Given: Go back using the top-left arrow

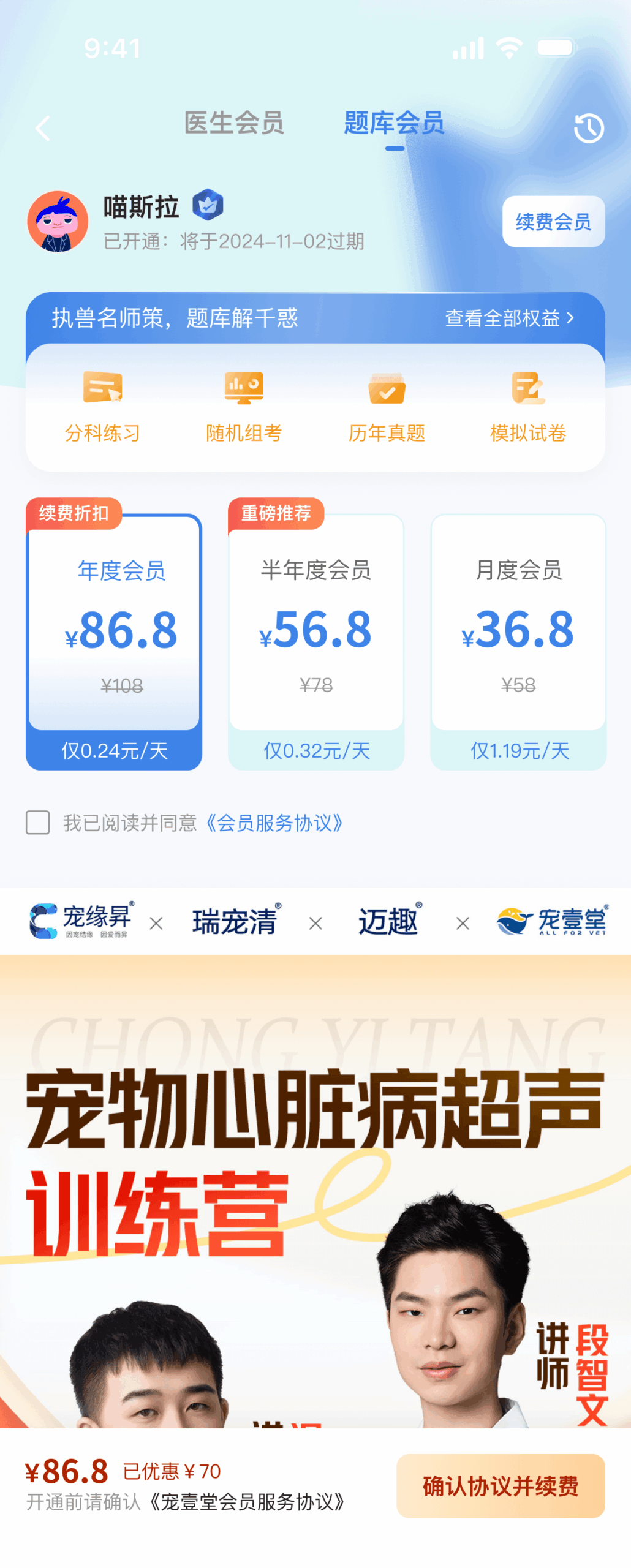Looking at the screenshot, I should [x=42, y=129].
